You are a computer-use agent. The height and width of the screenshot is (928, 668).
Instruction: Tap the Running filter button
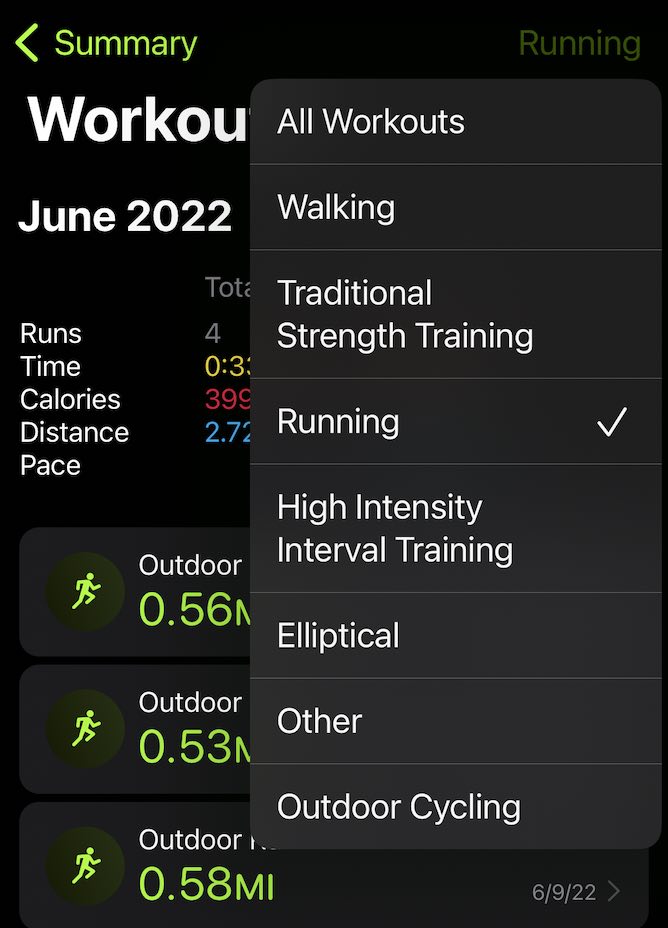pos(579,44)
